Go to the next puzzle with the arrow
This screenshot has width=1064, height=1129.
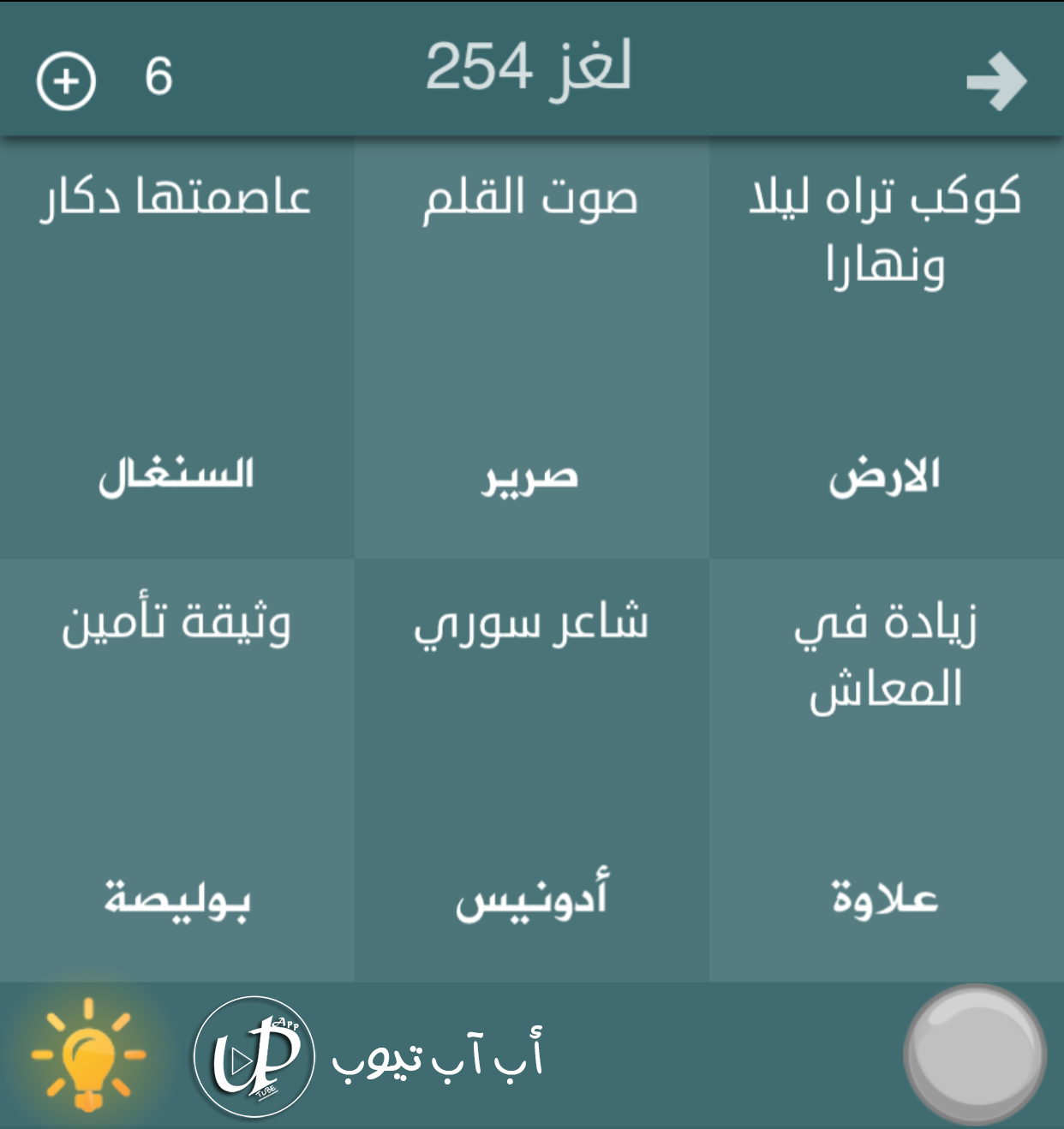tap(996, 82)
